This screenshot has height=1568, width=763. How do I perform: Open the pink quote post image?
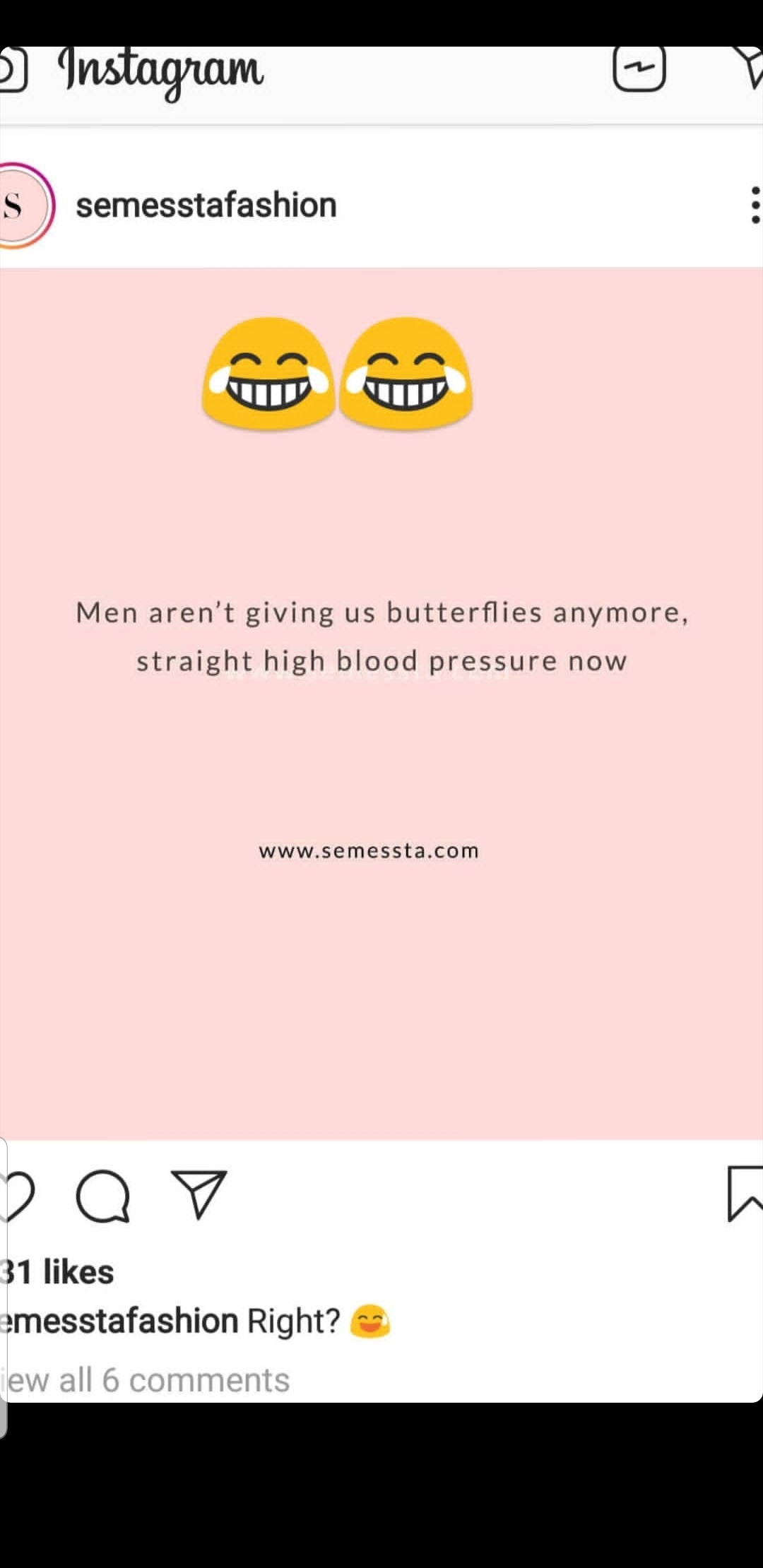[x=381, y=703]
